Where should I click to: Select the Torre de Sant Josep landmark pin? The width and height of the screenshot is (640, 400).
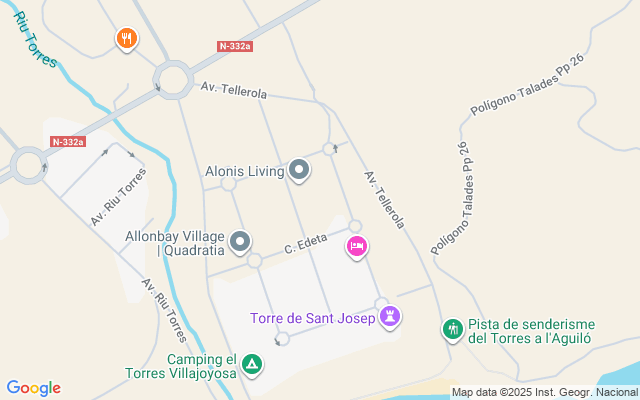point(390,318)
